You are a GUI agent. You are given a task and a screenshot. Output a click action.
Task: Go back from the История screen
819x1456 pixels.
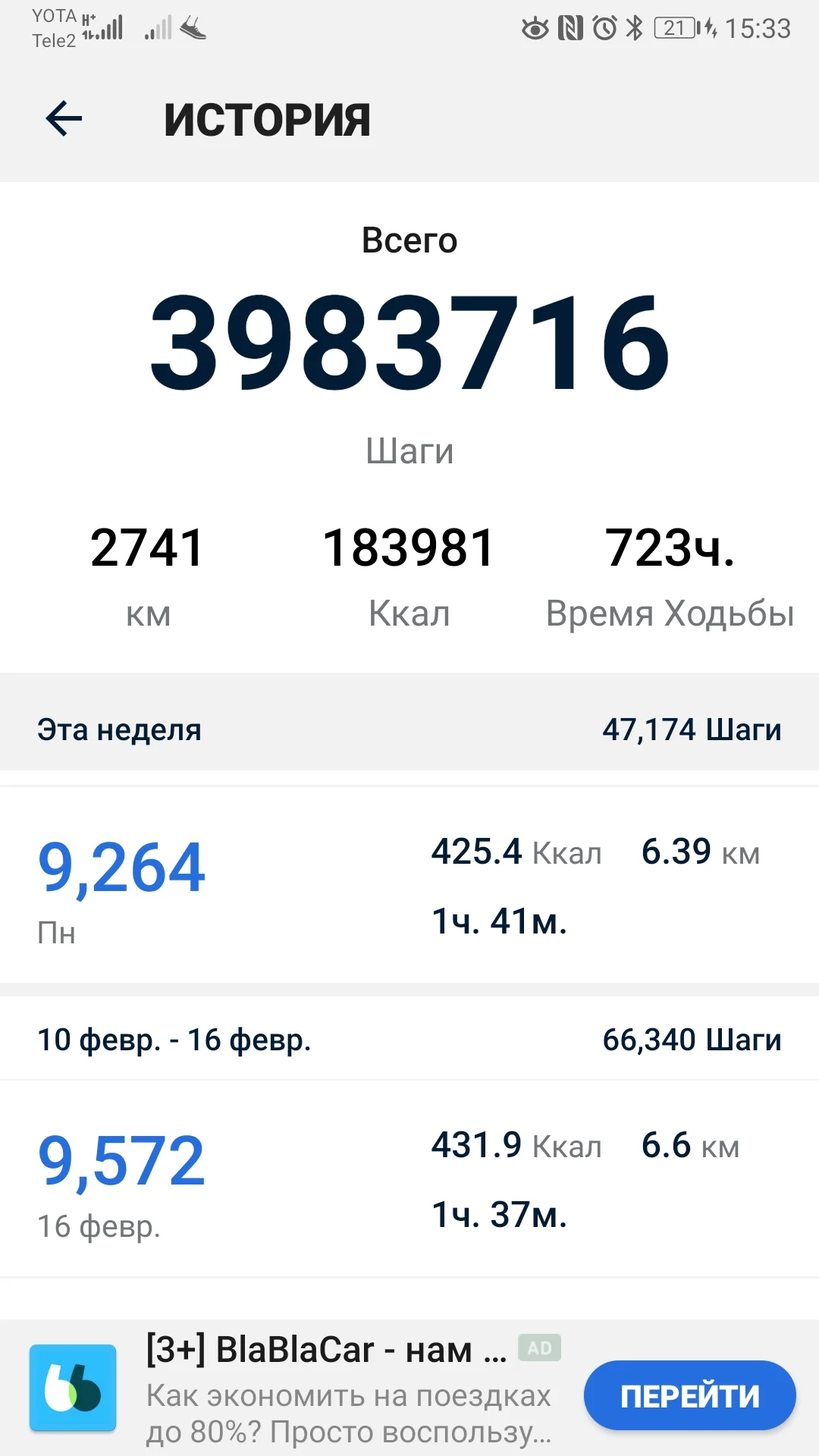point(64,119)
